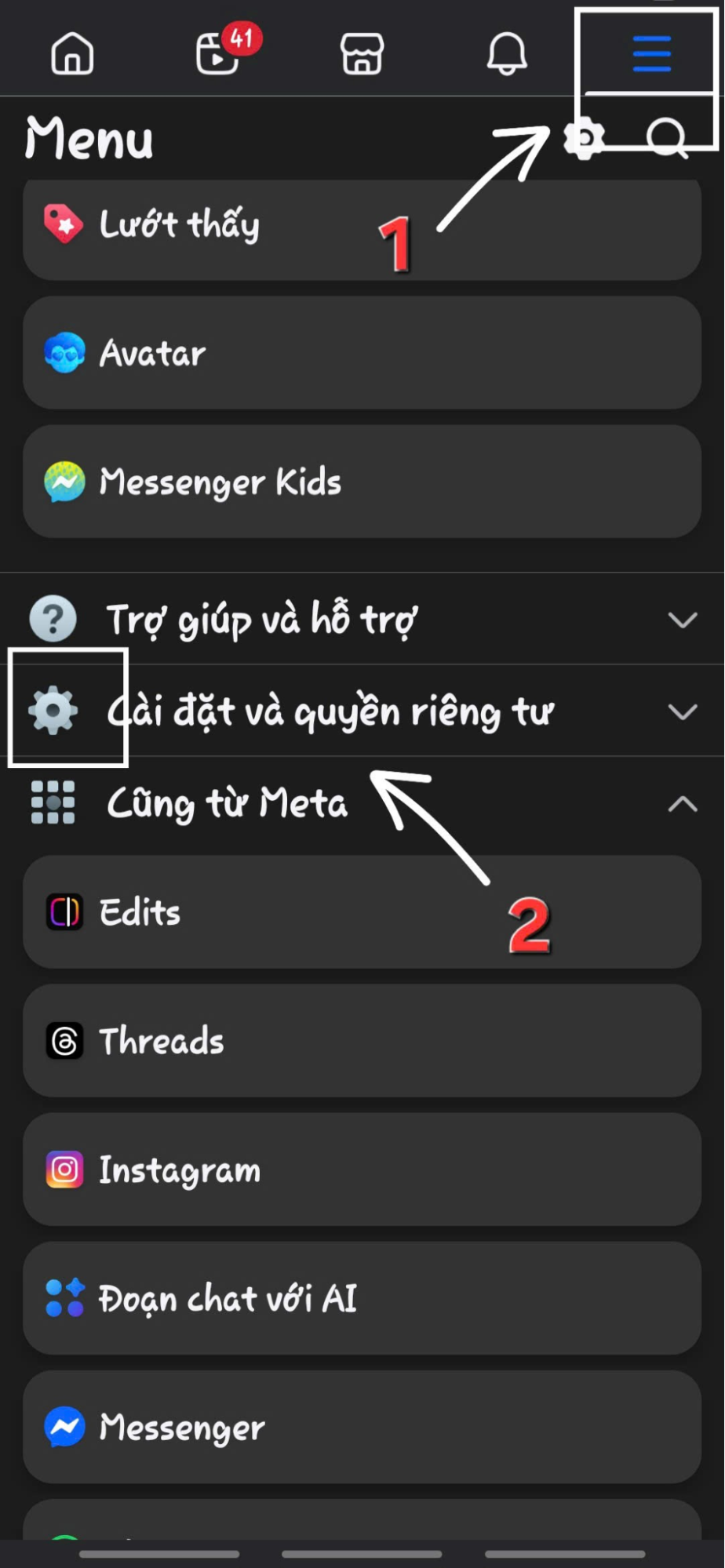Tap the bottom navigation handle bar

pyautogui.click(x=362, y=1554)
